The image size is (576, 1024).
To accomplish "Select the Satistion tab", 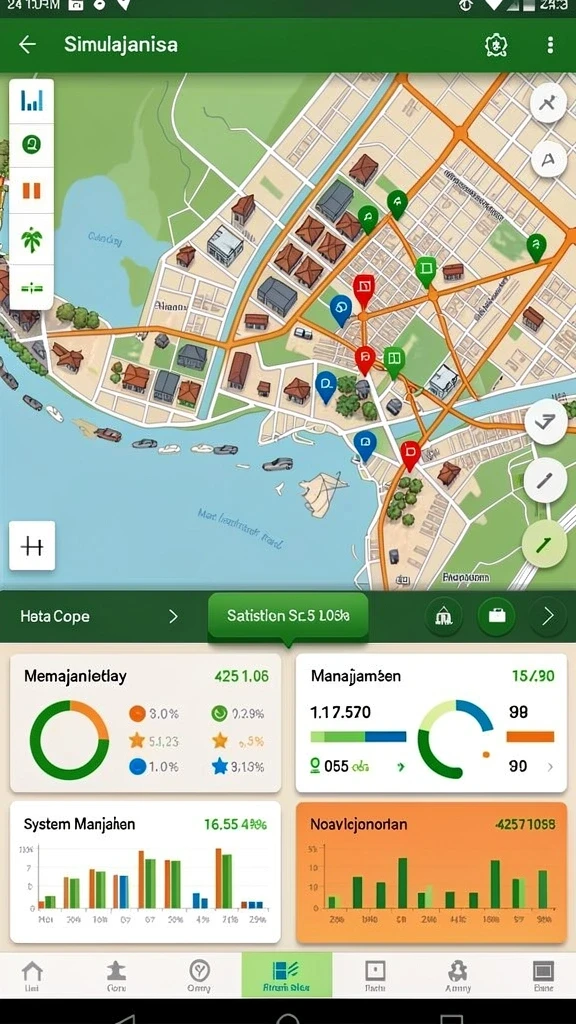I will [288, 616].
